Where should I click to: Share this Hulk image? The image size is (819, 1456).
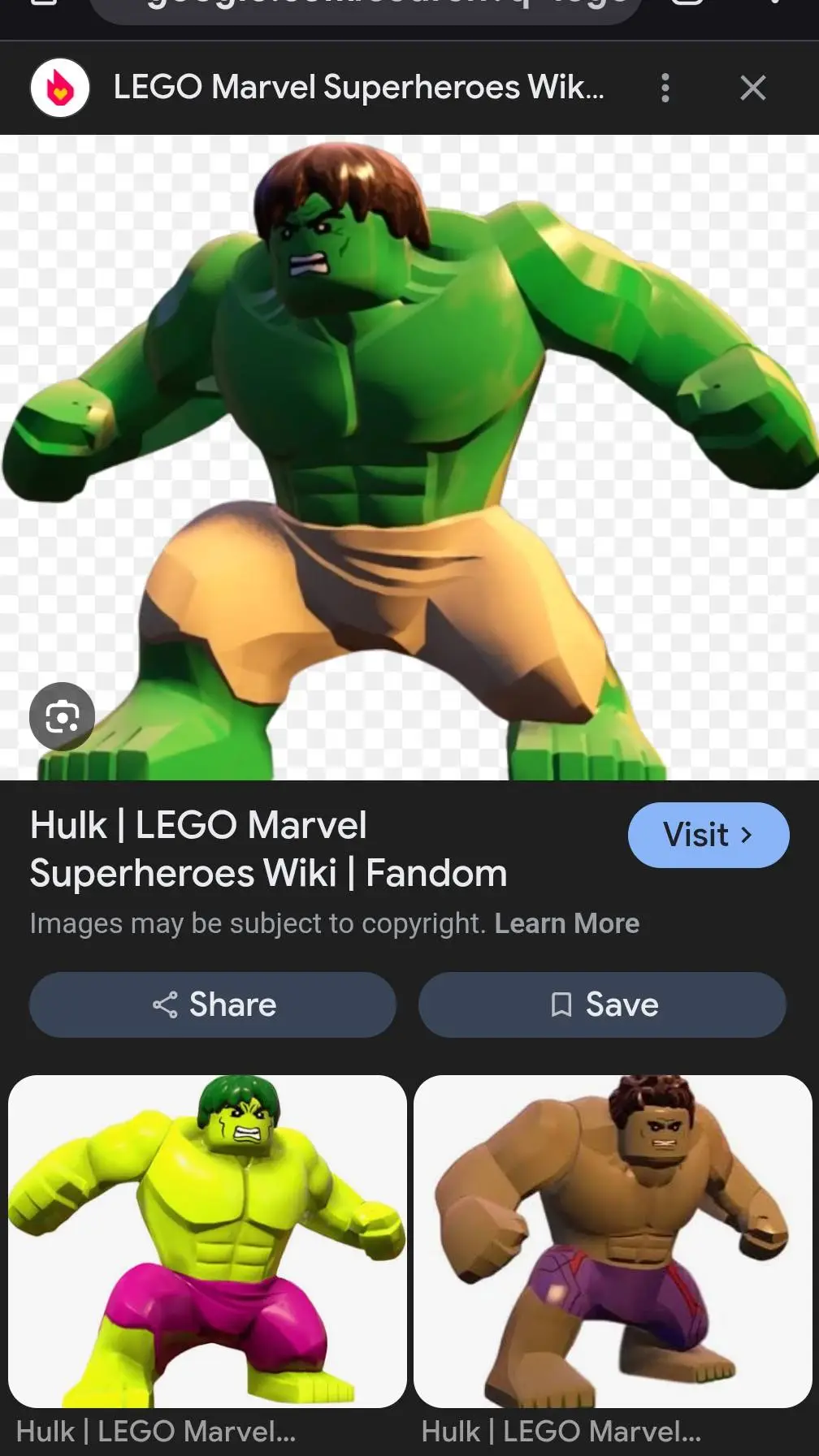[x=213, y=1005]
